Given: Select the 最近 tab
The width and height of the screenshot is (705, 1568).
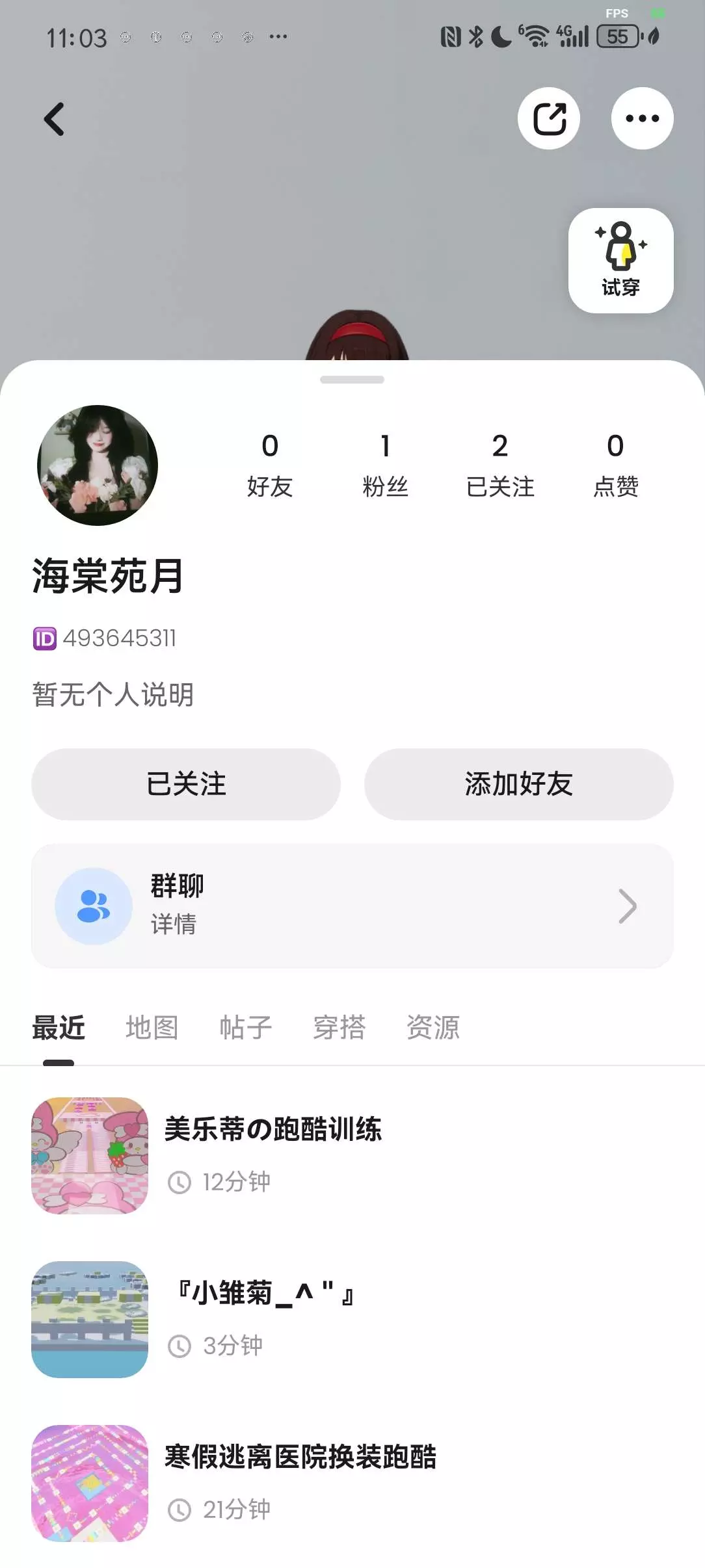Looking at the screenshot, I should pyautogui.click(x=59, y=1028).
